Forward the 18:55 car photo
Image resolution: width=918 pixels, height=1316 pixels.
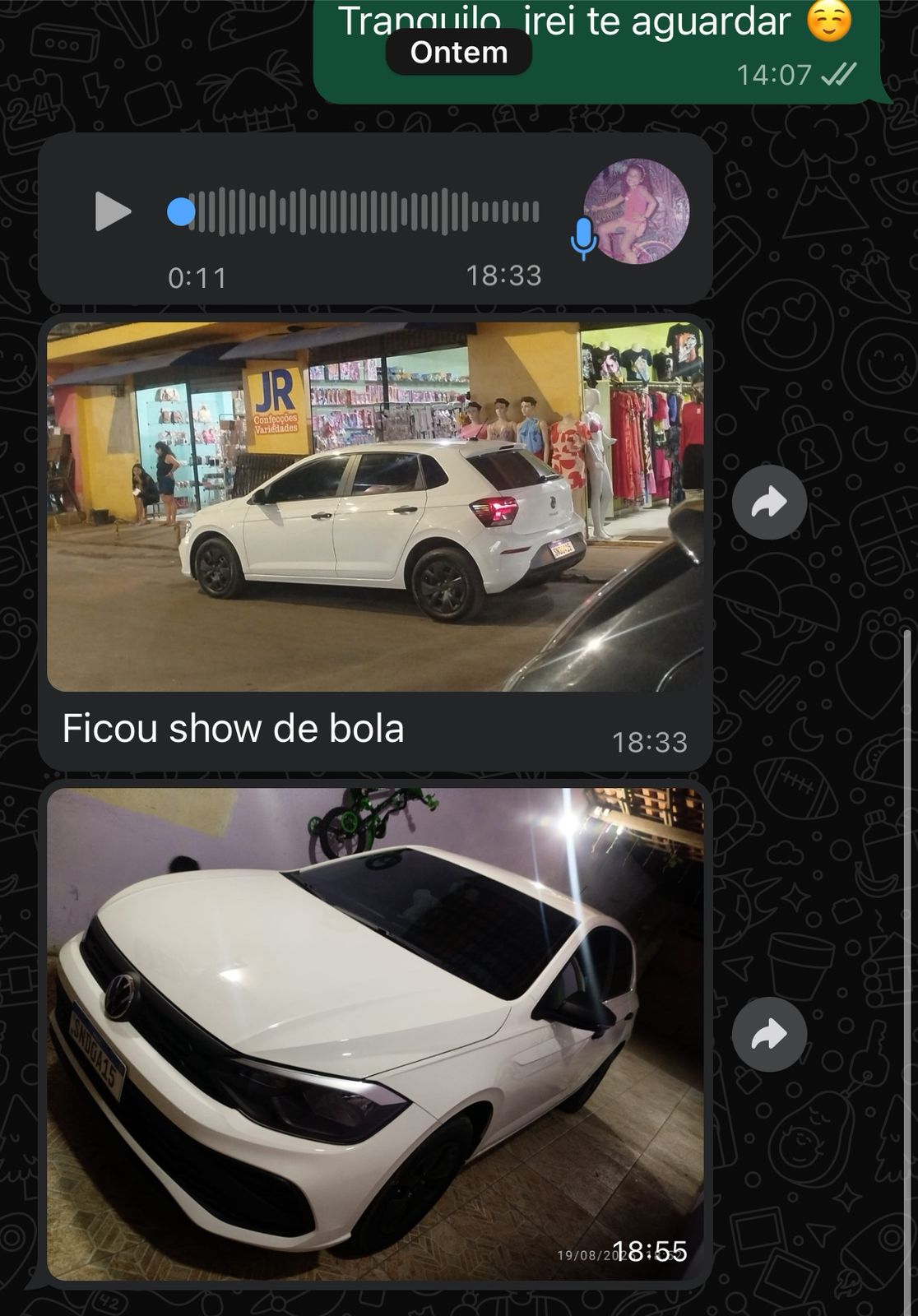[x=769, y=1034]
